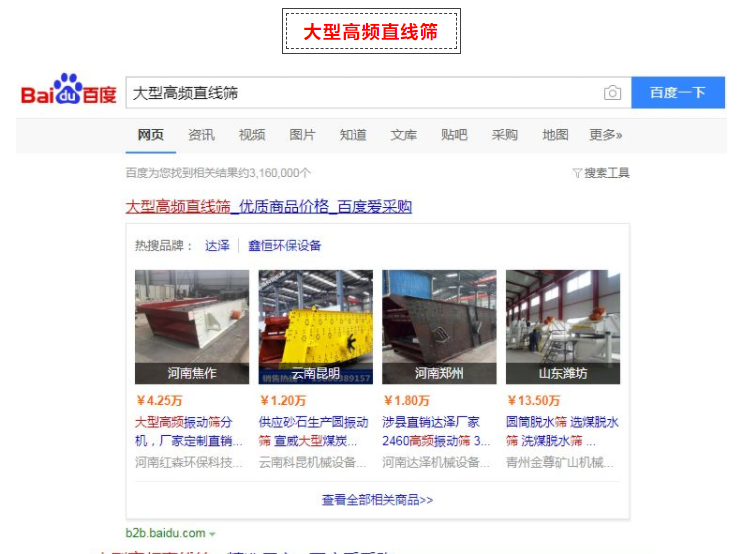Tap the Baidu search input field
Screen dimensions: 740x554
tap(360, 93)
